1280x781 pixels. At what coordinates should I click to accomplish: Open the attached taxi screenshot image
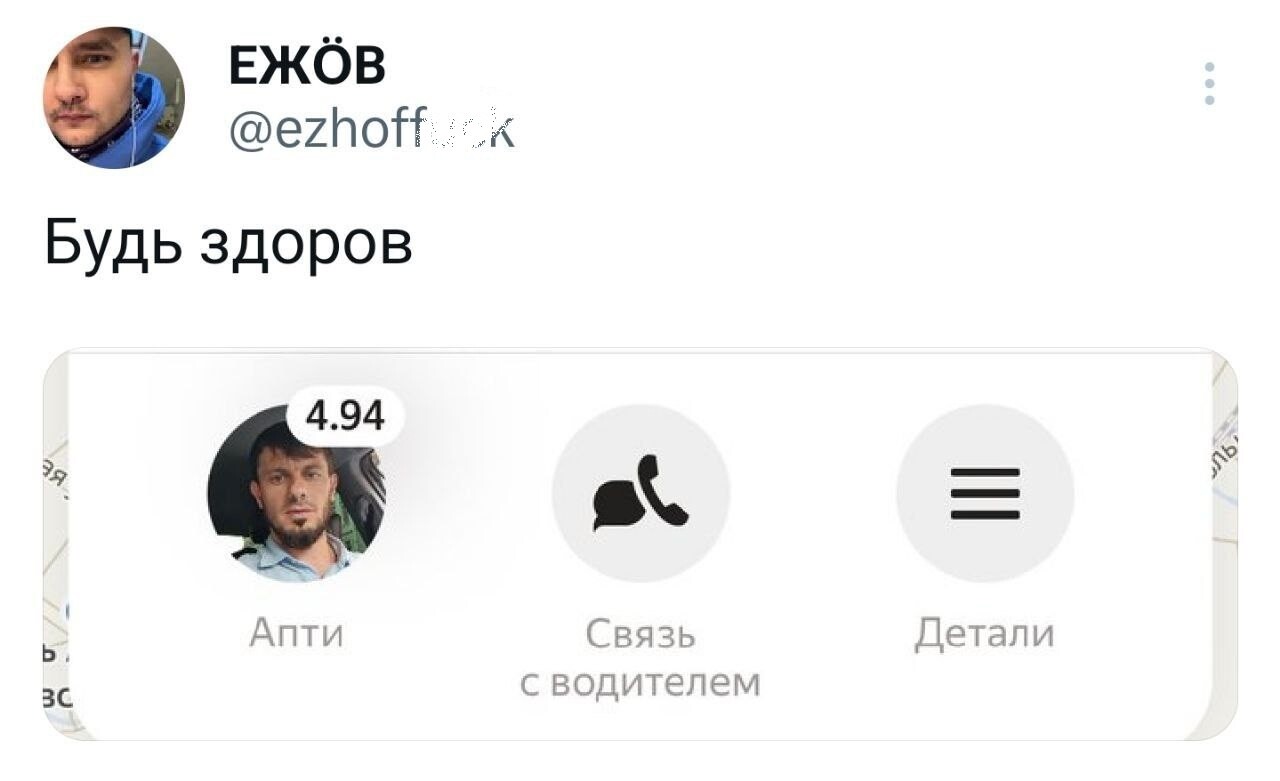[x=640, y=545]
